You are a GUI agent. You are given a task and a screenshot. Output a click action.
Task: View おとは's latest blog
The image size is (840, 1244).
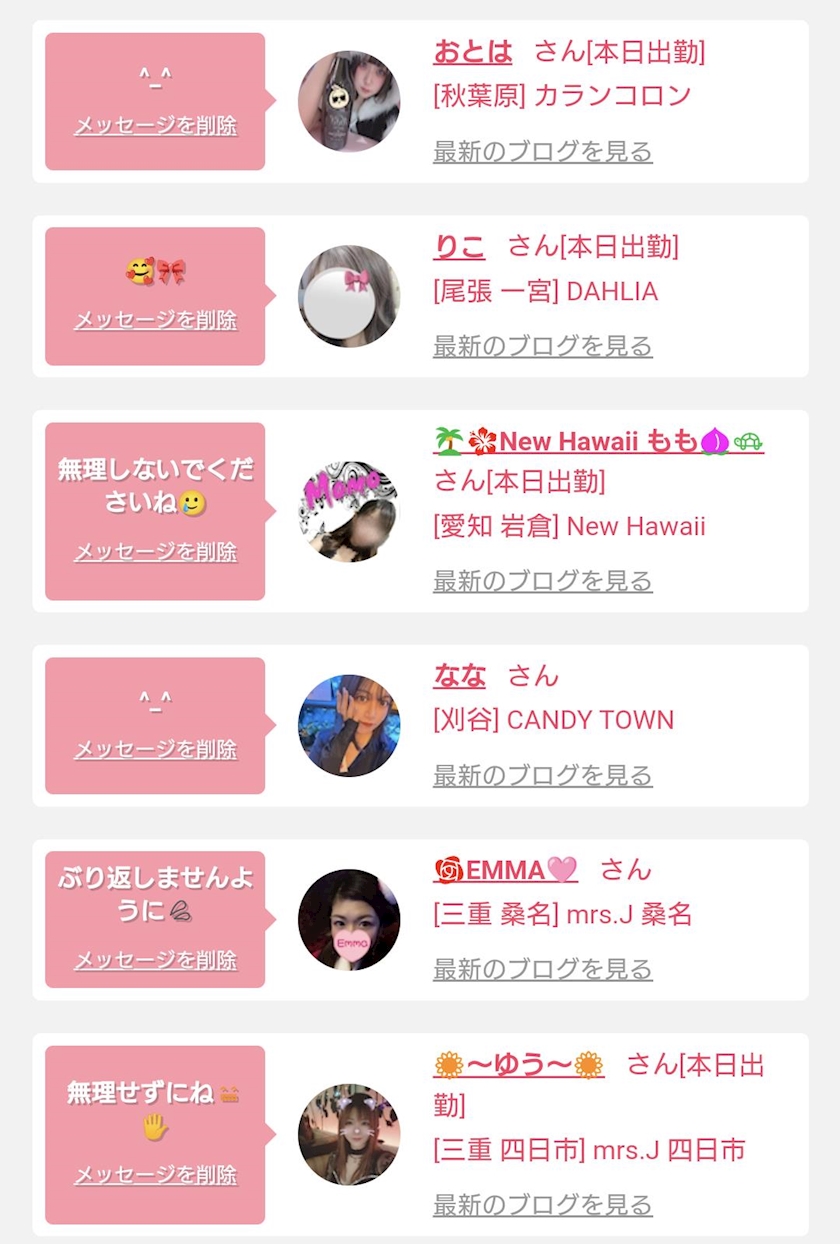(x=543, y=152)
